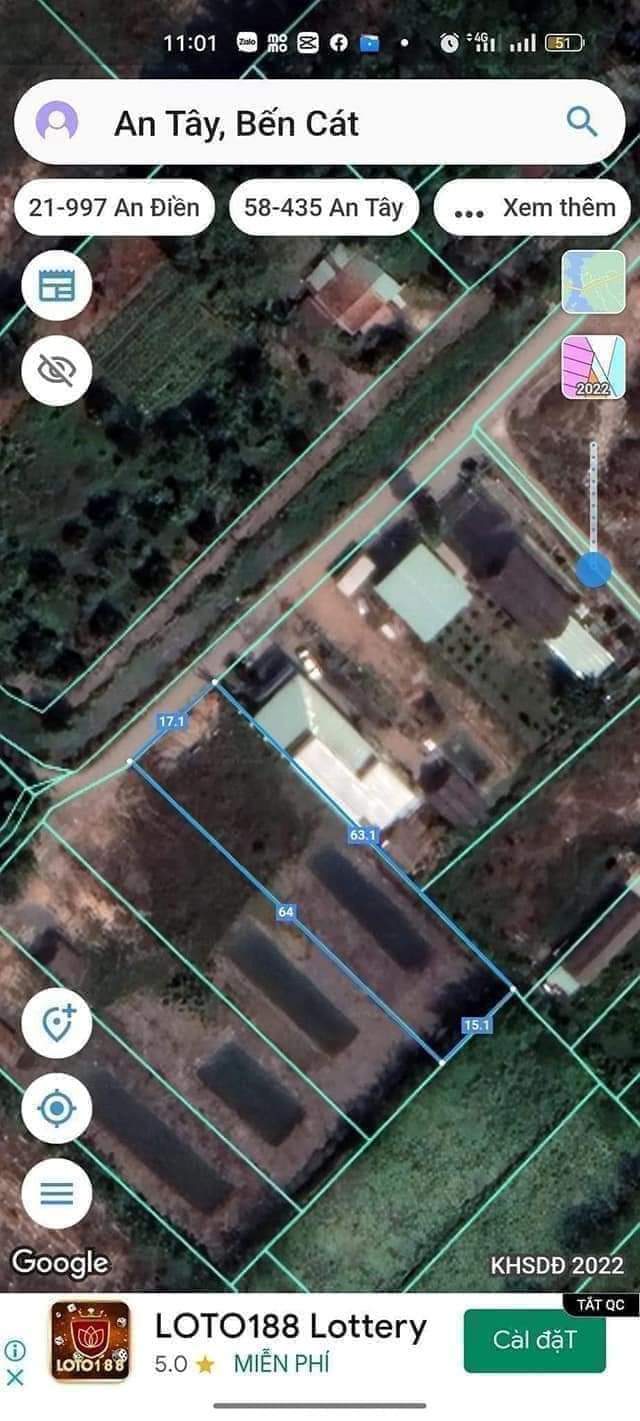Open the hamburger menu button
This screenshot has height=1421, width=640.
tap(57, 1193)
